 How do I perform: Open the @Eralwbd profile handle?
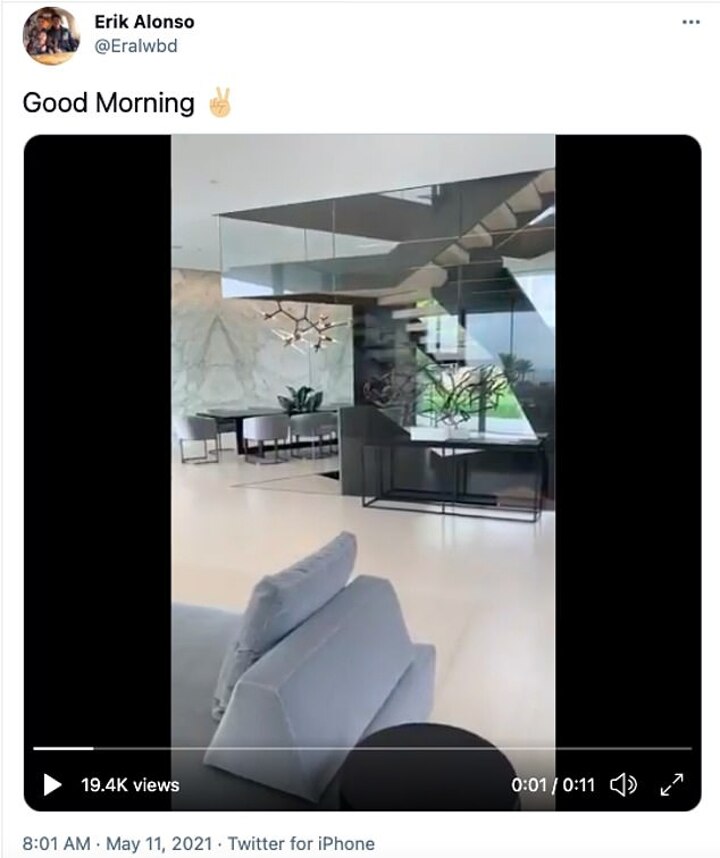click(135, 46)
